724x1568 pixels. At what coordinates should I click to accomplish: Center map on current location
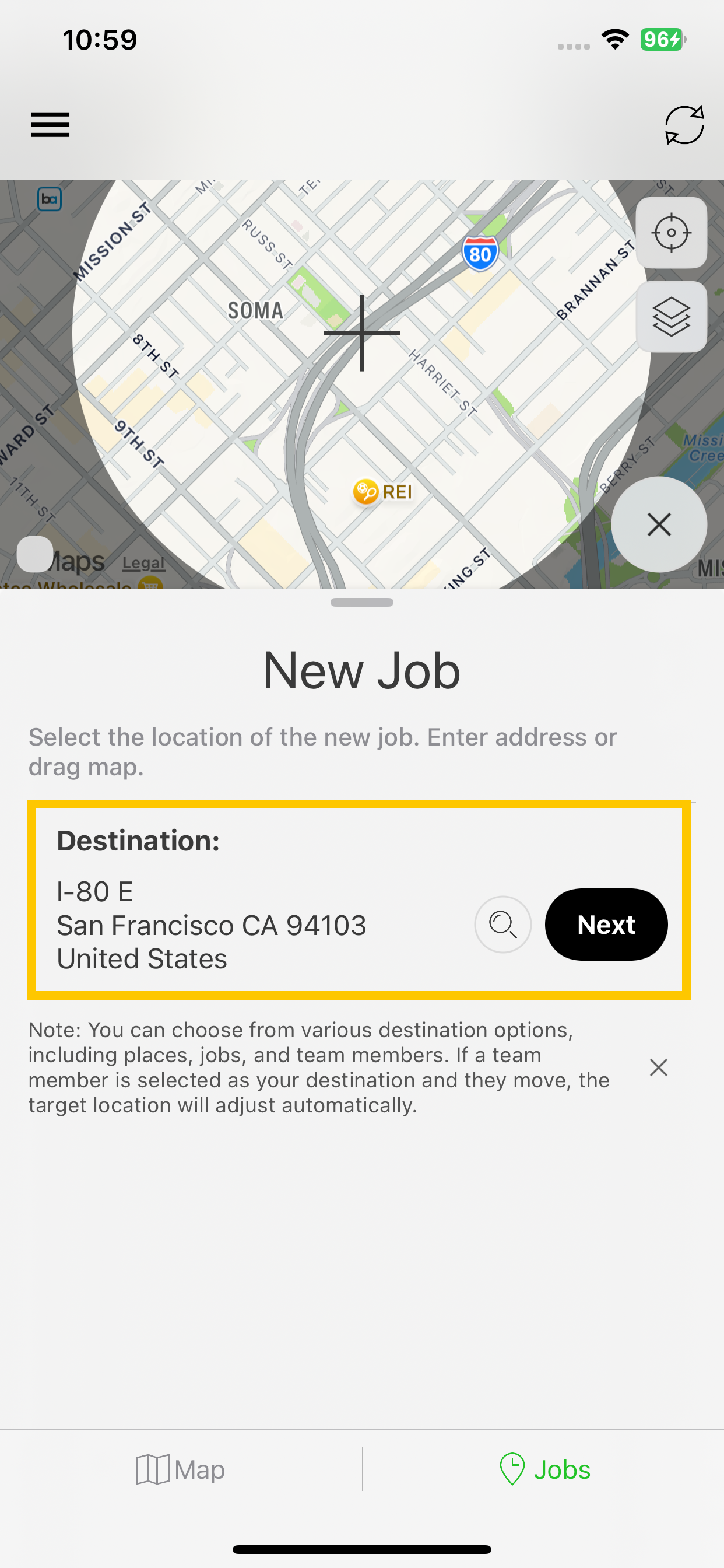coord(671,233)
